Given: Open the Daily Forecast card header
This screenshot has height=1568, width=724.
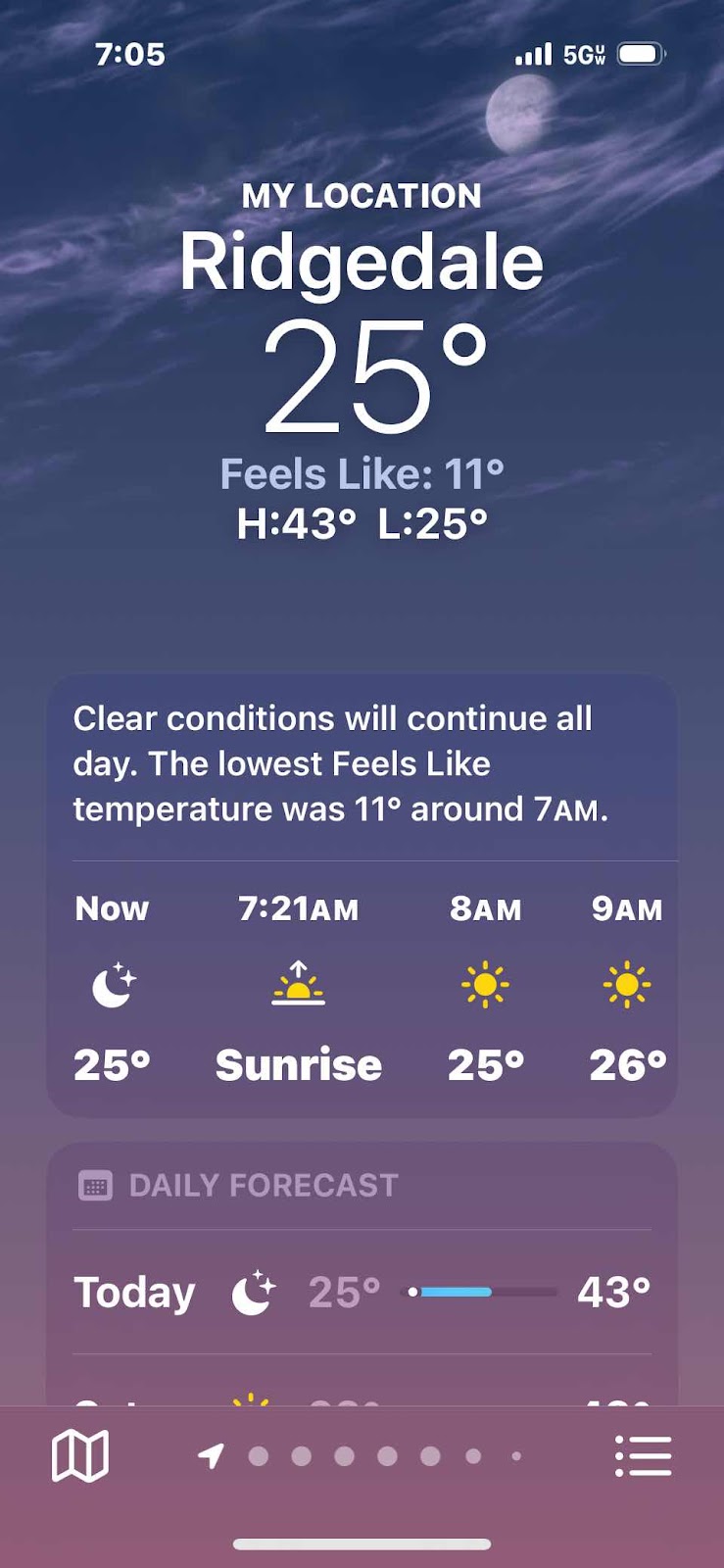Looking at the screenshot, I should point(264,1185).
